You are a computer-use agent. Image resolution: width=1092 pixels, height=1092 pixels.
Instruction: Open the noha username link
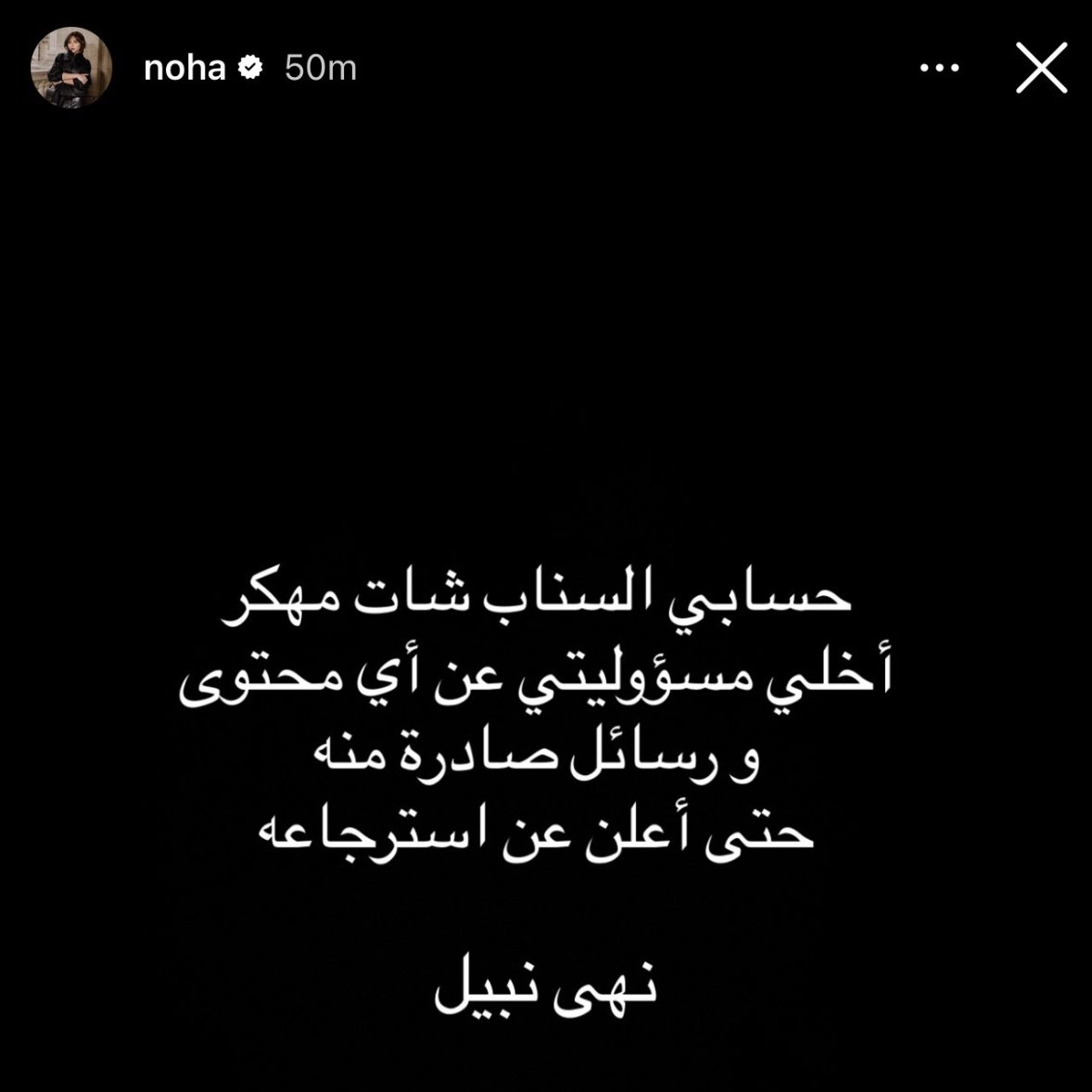184,68
